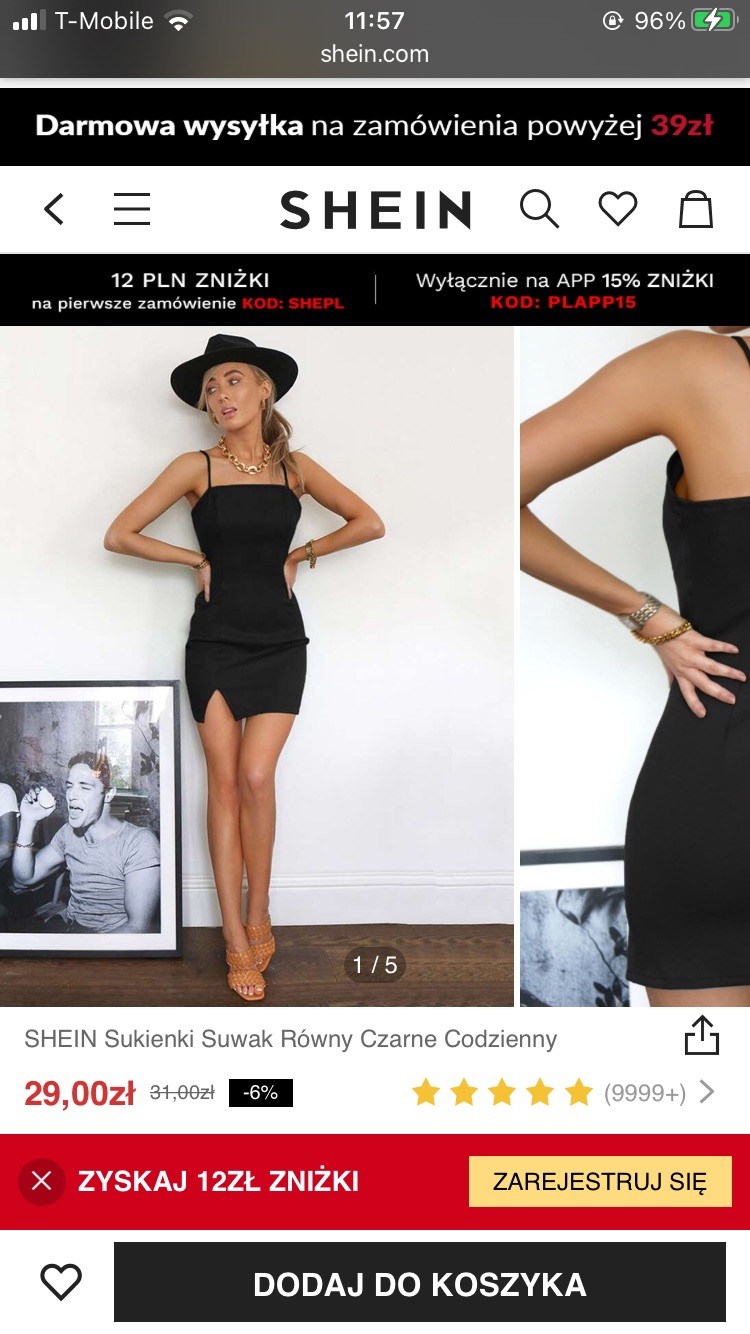Image resolution: width=750 pixels, height=1334 pixels.
Task: Open the shopping bag
Action: (696, 209)
